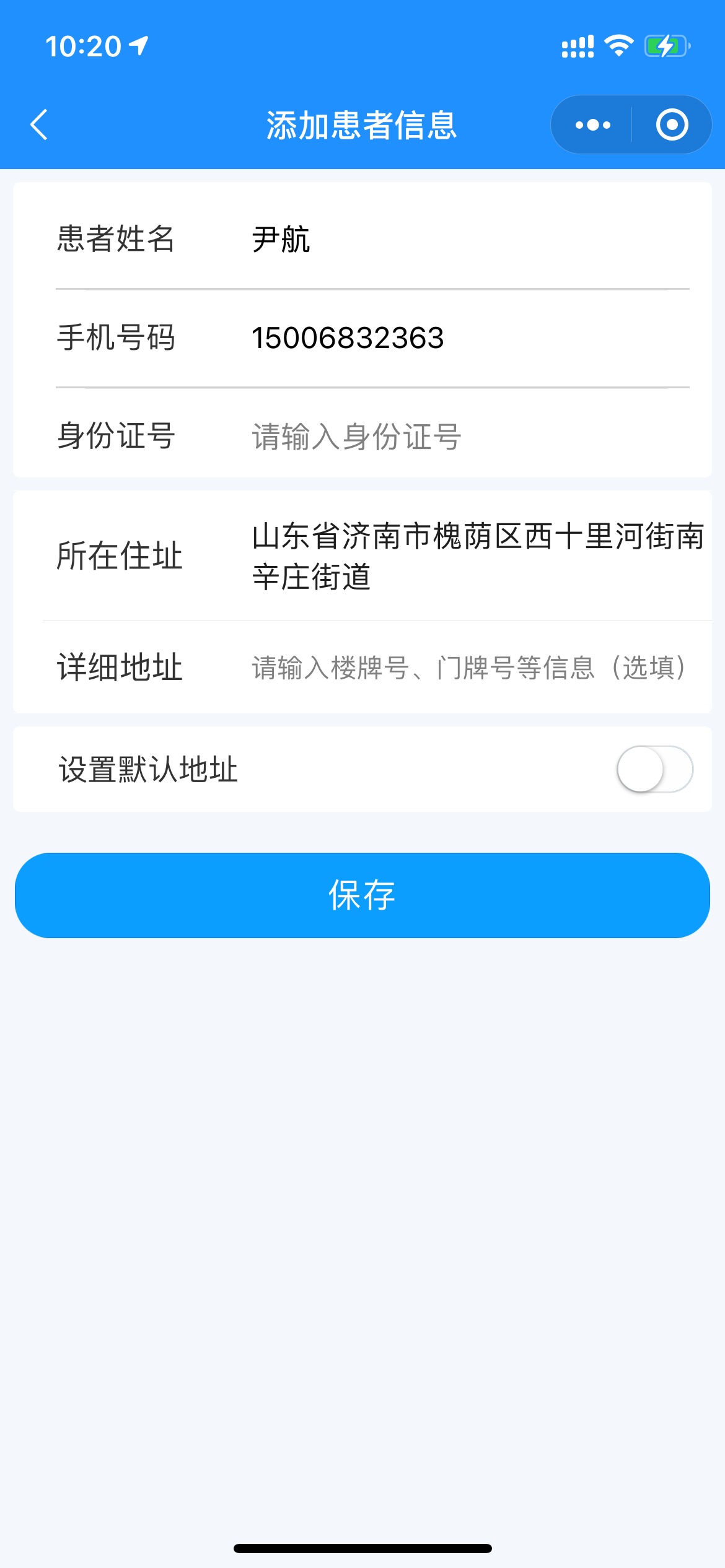Viewport: 725px width, 1568px height.
Task: Enable 设置默认地址 switch
Action: (x=654, y=769)
